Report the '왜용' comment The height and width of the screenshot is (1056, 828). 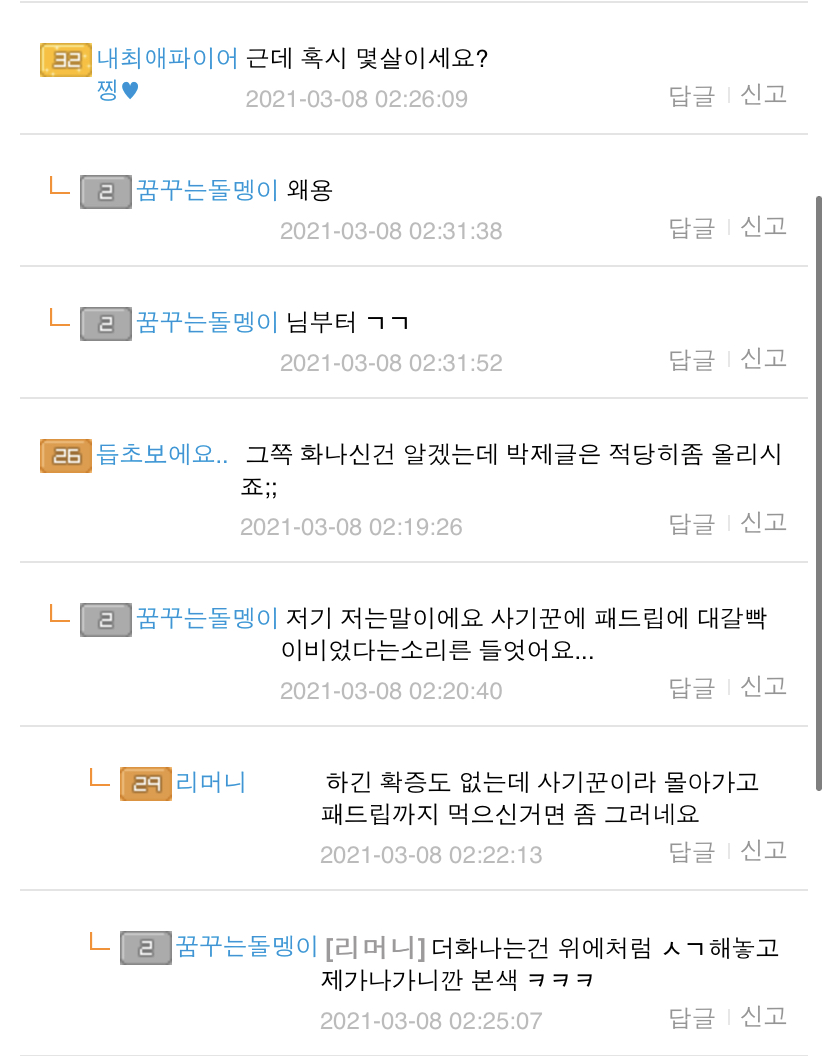coord(763,227)
